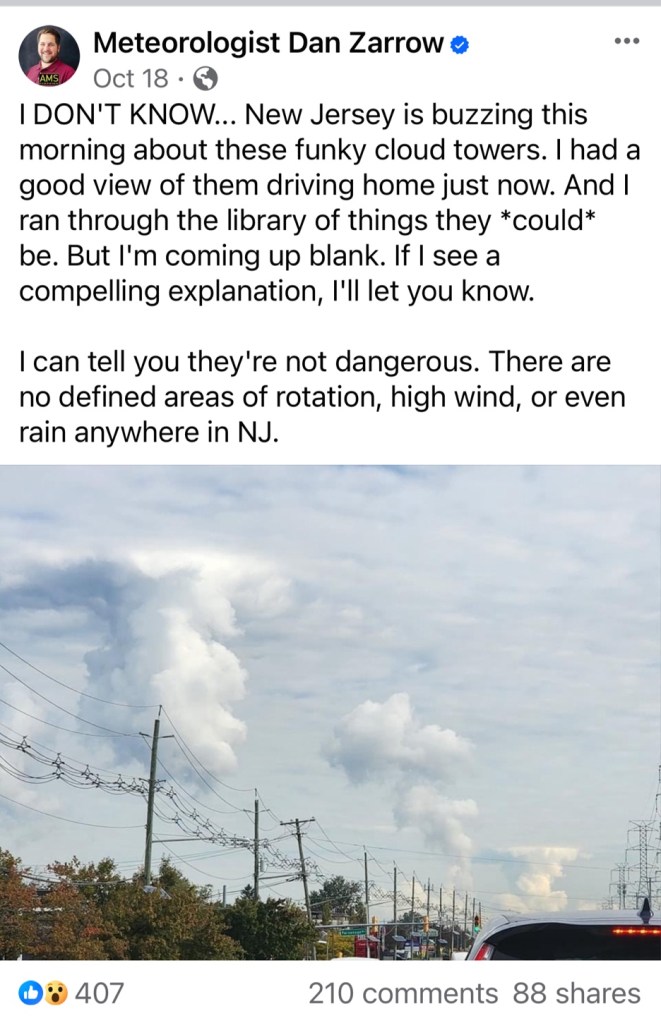Open Meteorologist Dan Zarrow's page name

coord(268,42)
